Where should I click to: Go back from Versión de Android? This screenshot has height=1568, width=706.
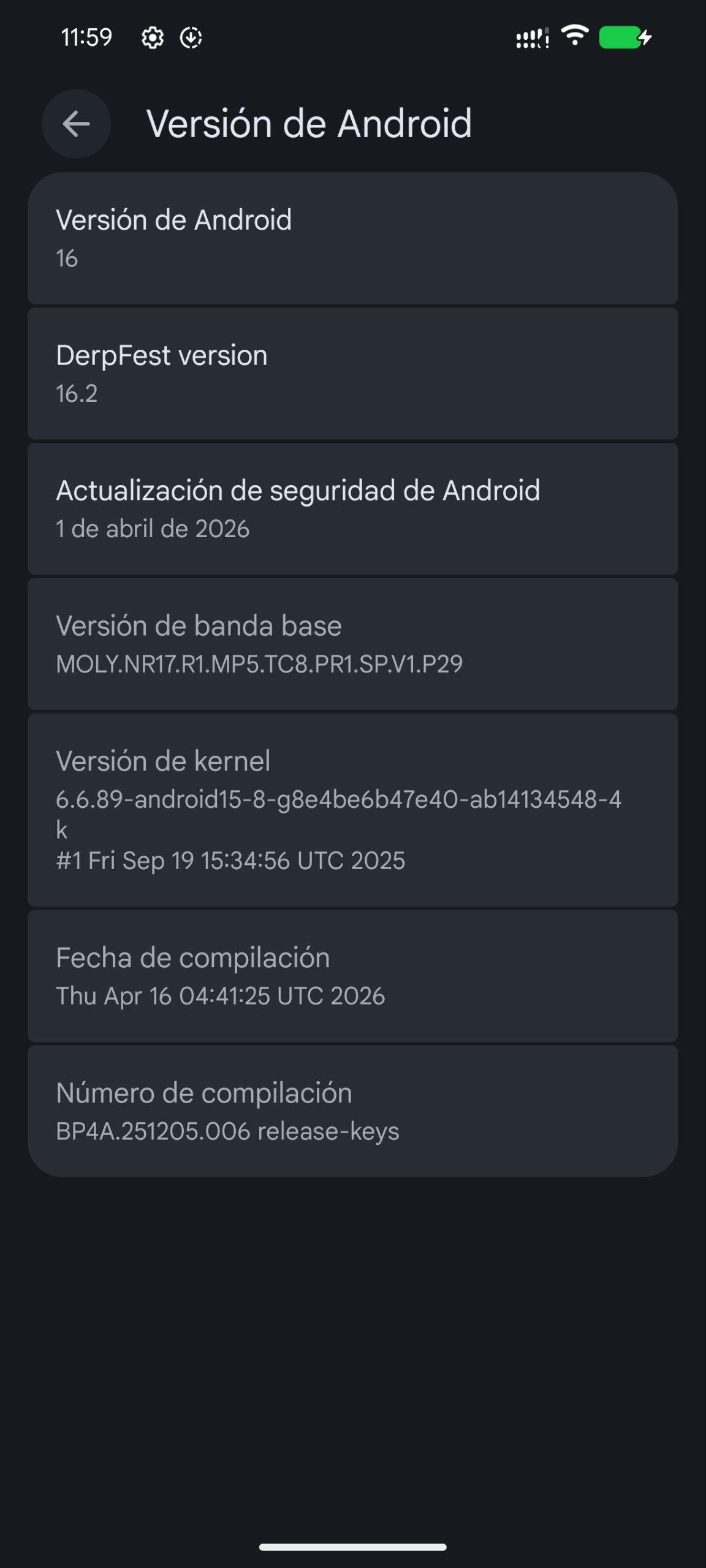coord(76,124)
